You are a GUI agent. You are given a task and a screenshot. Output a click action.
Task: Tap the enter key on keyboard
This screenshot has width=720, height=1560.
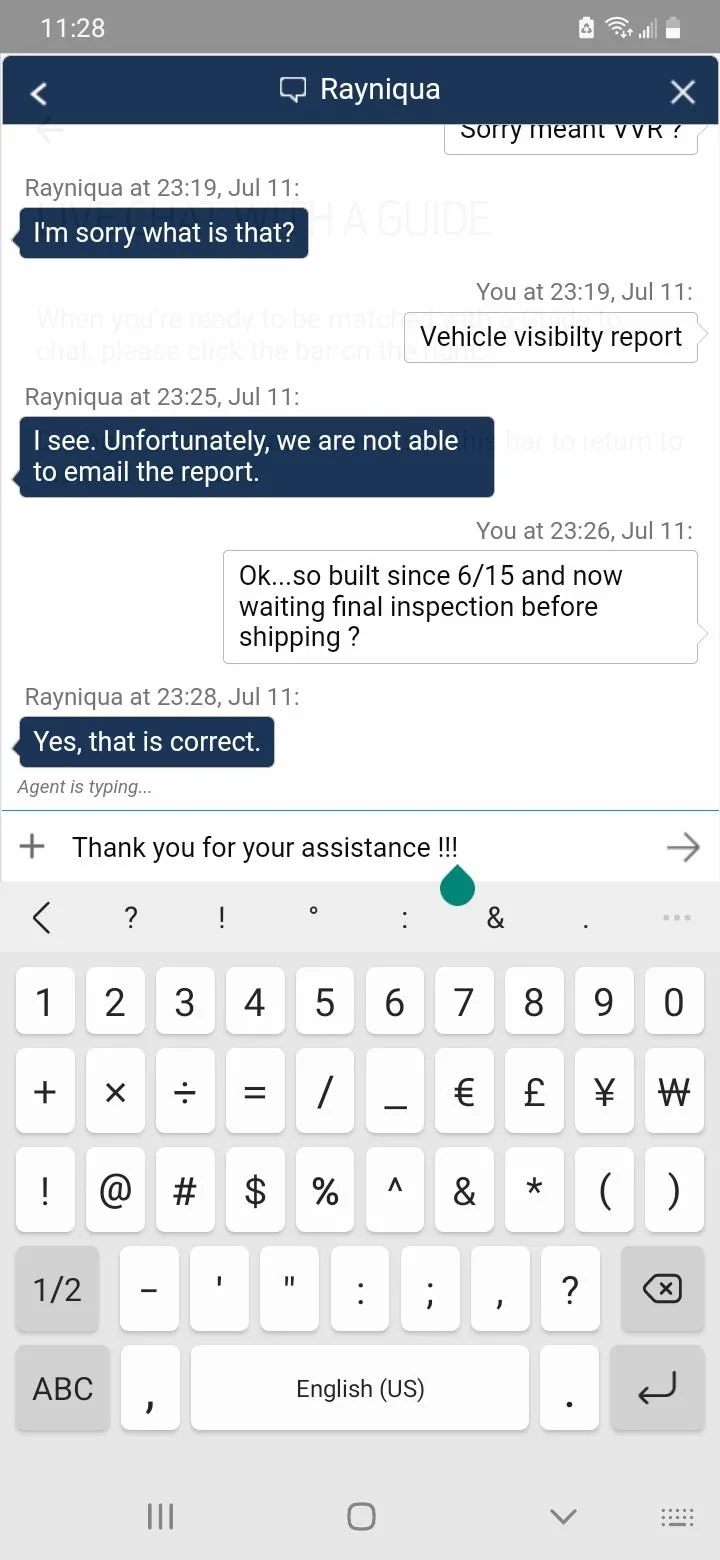(x=657, y=1388)
